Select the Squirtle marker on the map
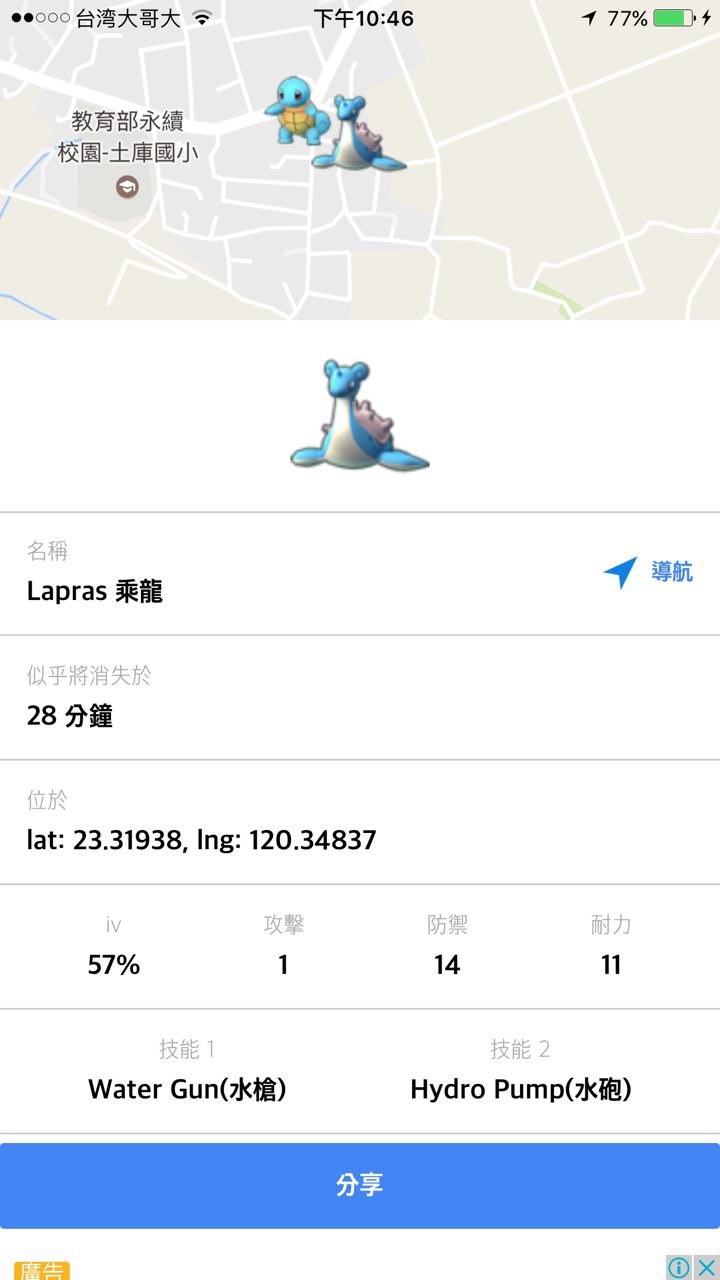This screenshot has width=720, height=1280. 294,110
